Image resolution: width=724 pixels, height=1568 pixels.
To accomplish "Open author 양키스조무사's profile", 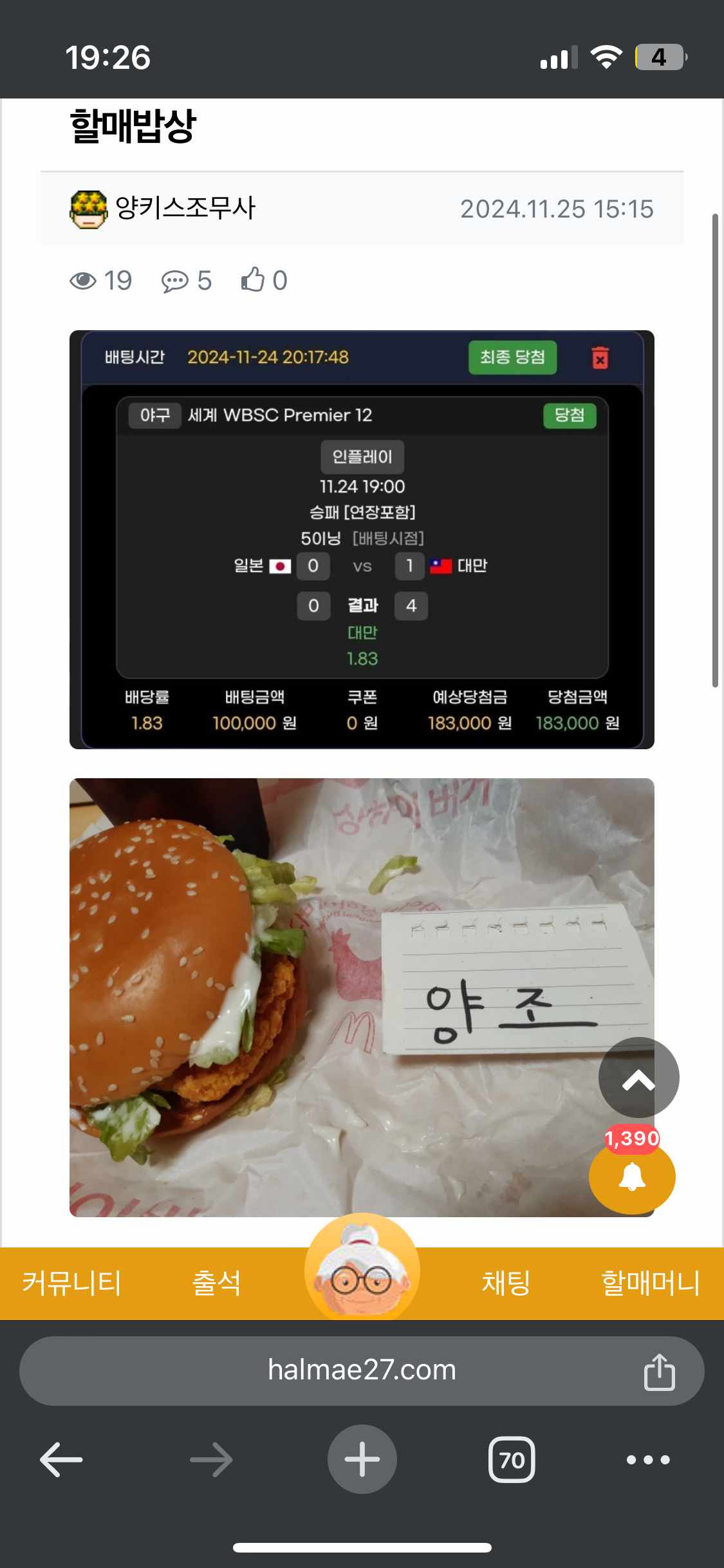I will (x=185, y=208).
